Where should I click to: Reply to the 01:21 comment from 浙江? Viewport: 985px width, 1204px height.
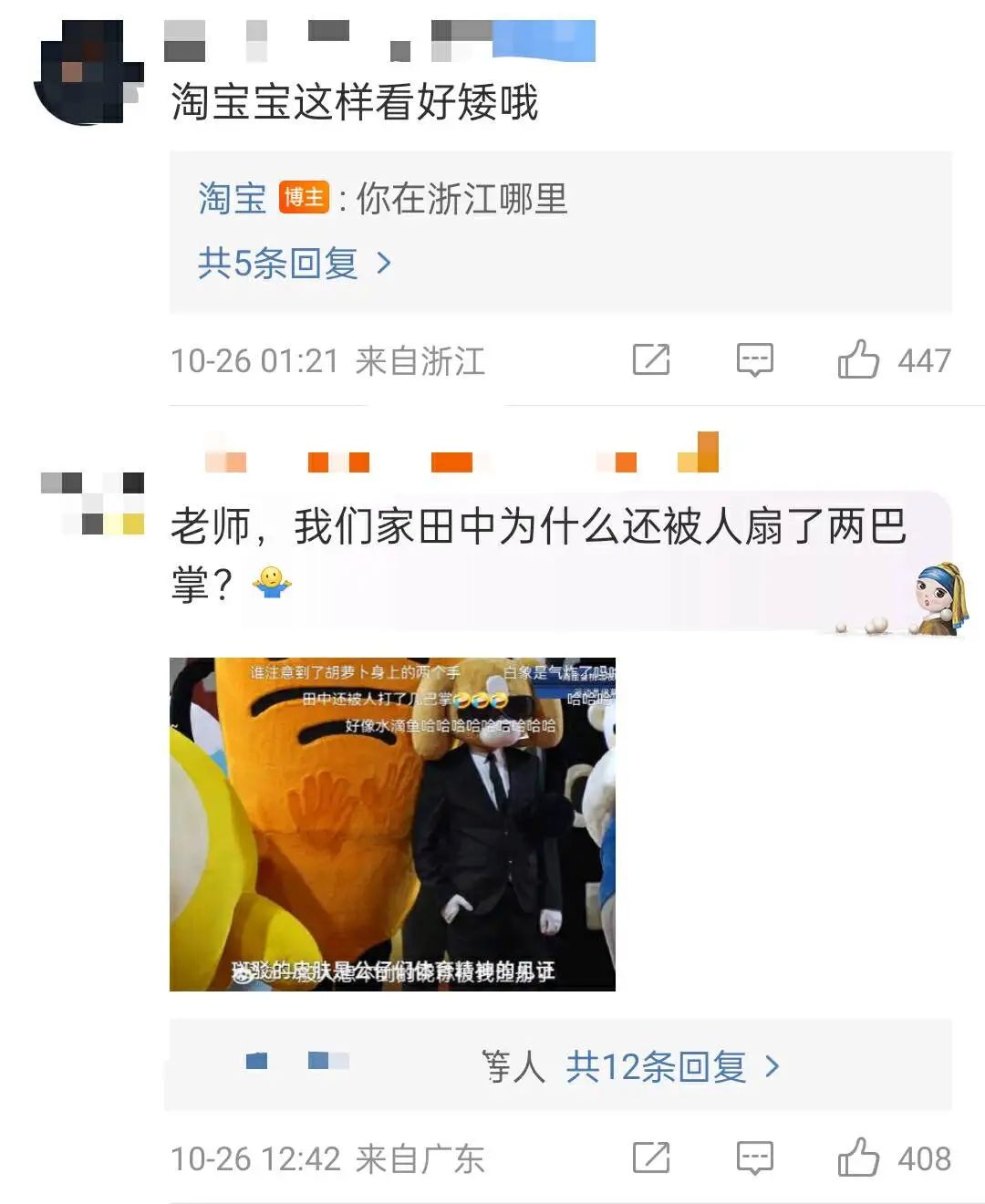tap(754, 359)
